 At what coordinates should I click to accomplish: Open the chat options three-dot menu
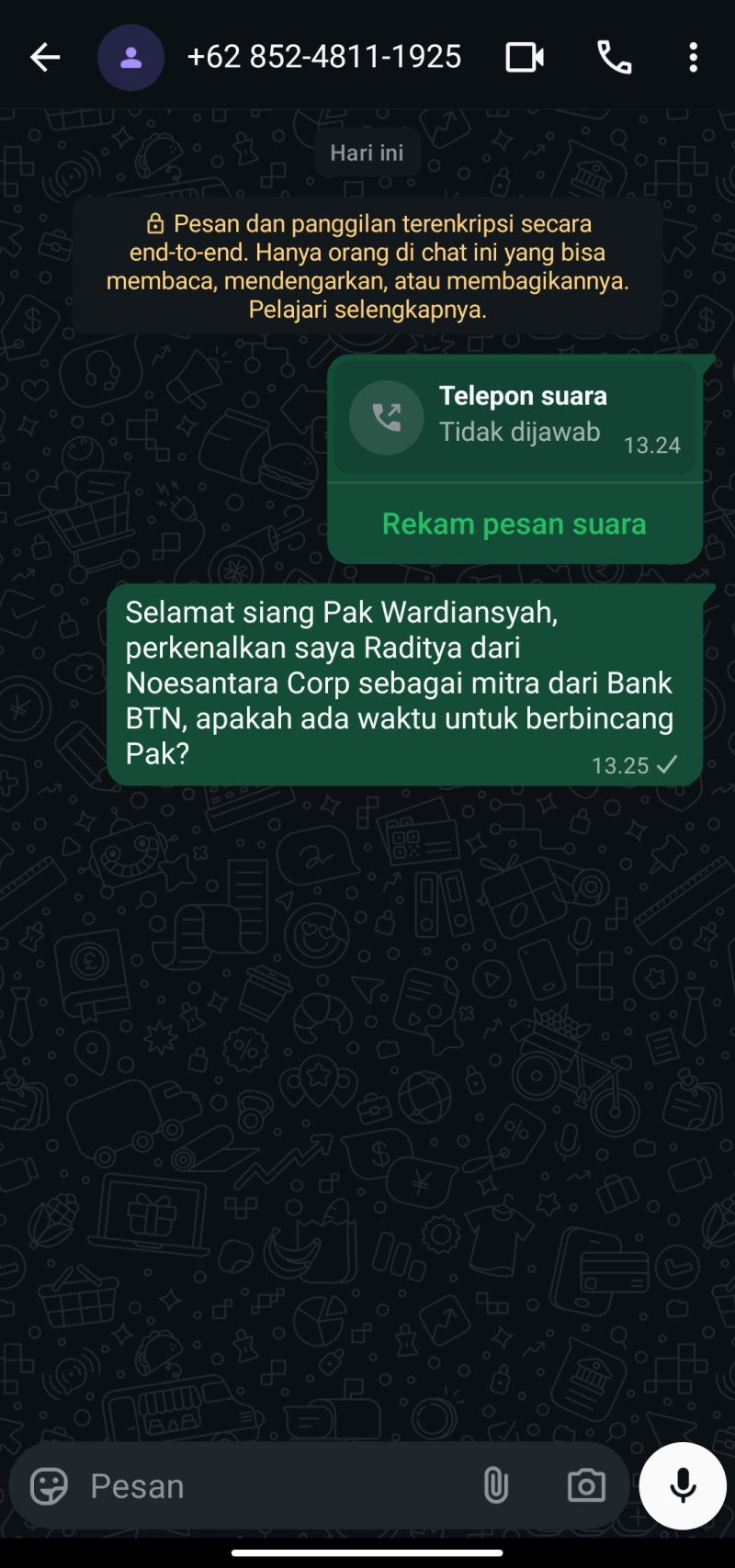694,57
